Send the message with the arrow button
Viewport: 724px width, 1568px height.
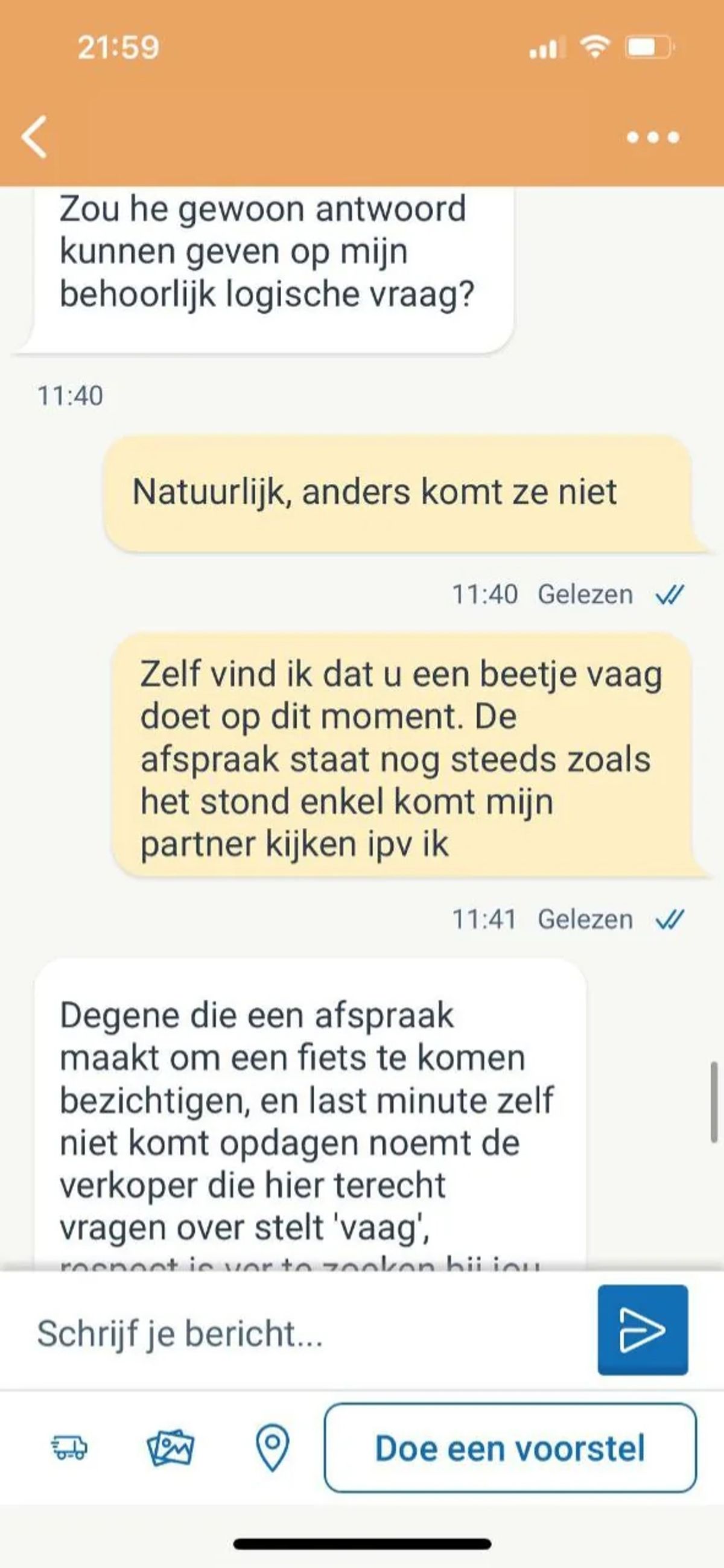(x=643, y=1330)
